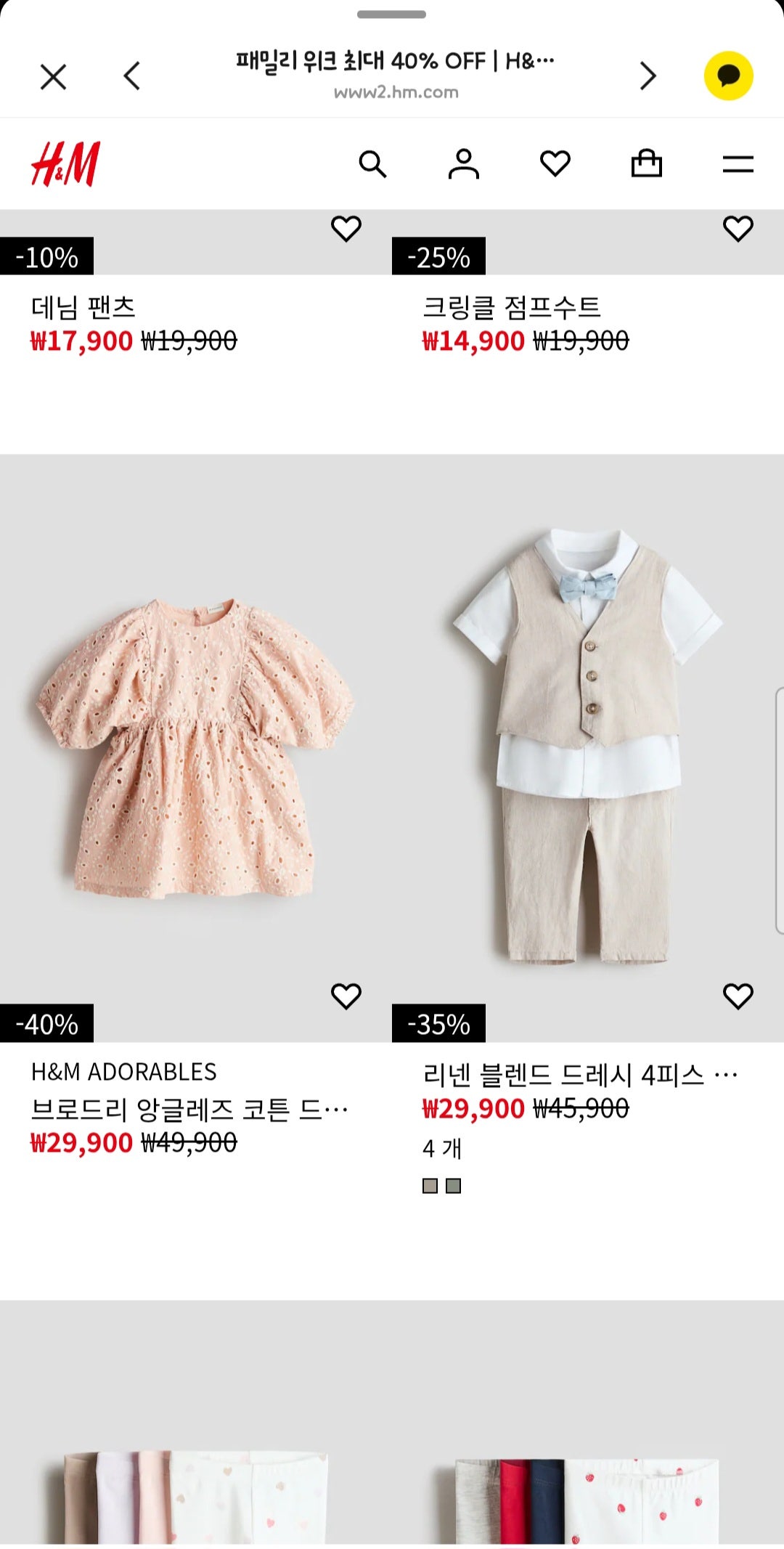The height and width of the screenshot is (1549, 784).
Task: Open the wishlist heart icon in the header
Action: tap(556, 164)
